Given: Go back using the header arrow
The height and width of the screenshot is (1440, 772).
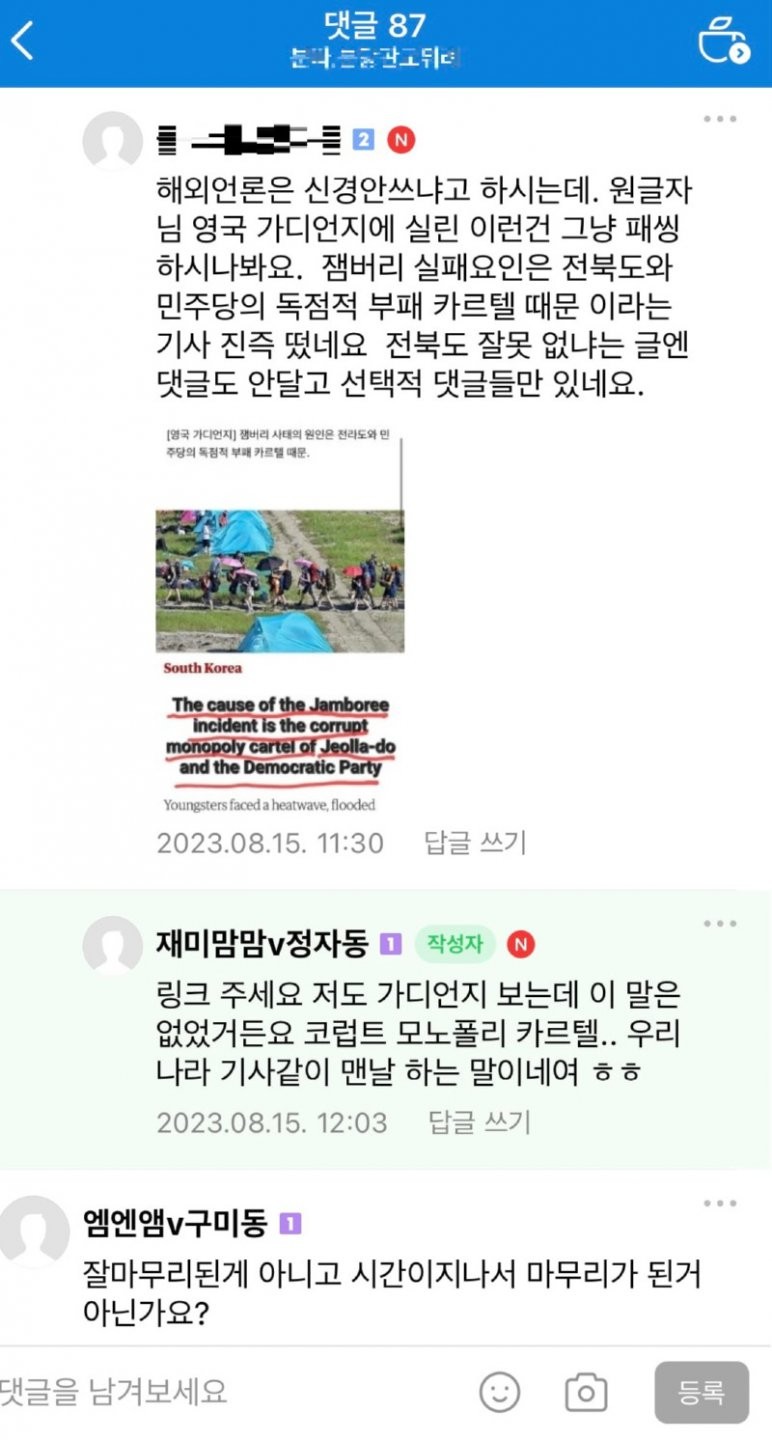Looking at the screenshot, I should 24,42.
